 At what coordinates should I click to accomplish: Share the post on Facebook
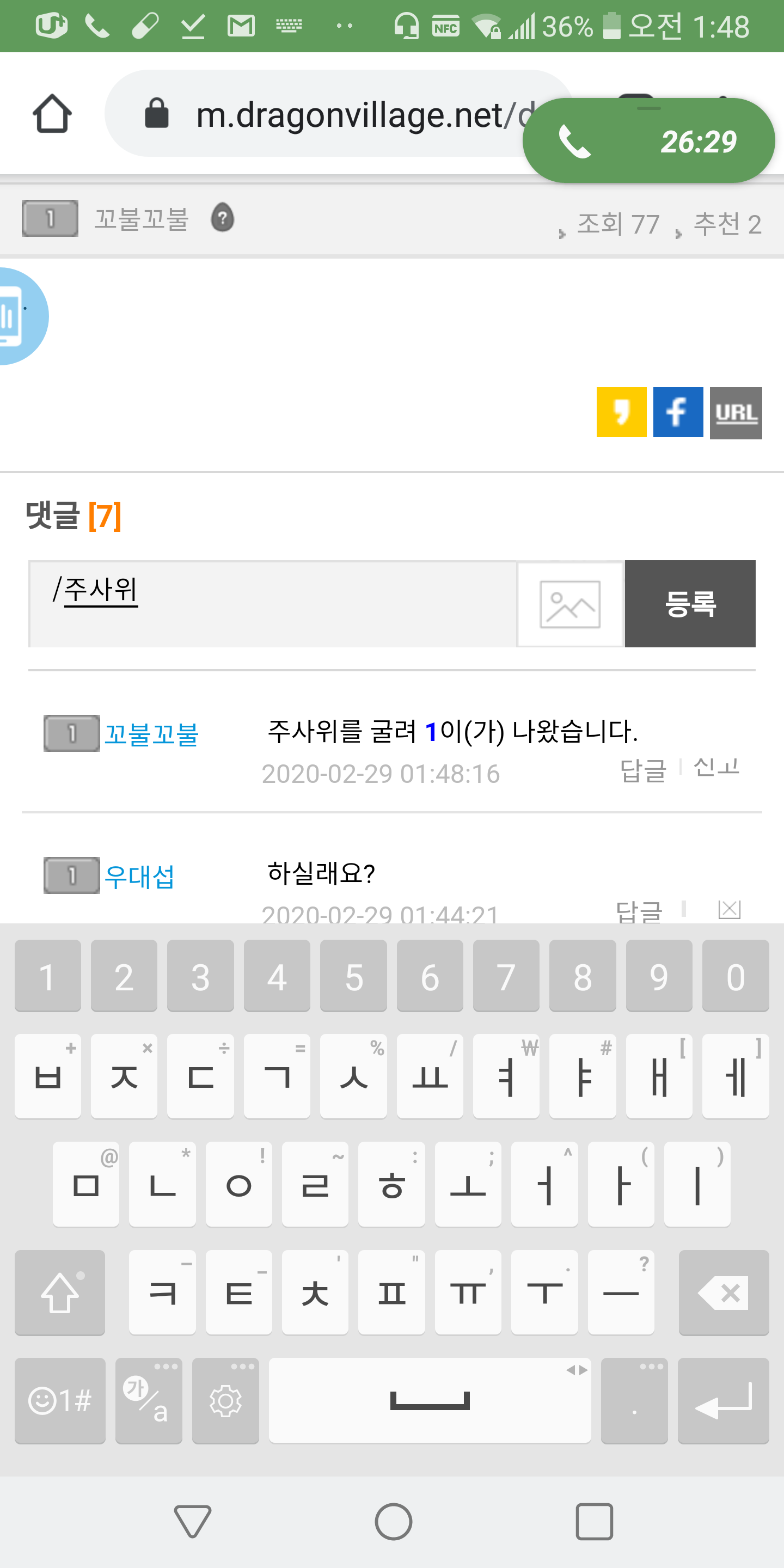pyautogui.click(x=677, y=412)
